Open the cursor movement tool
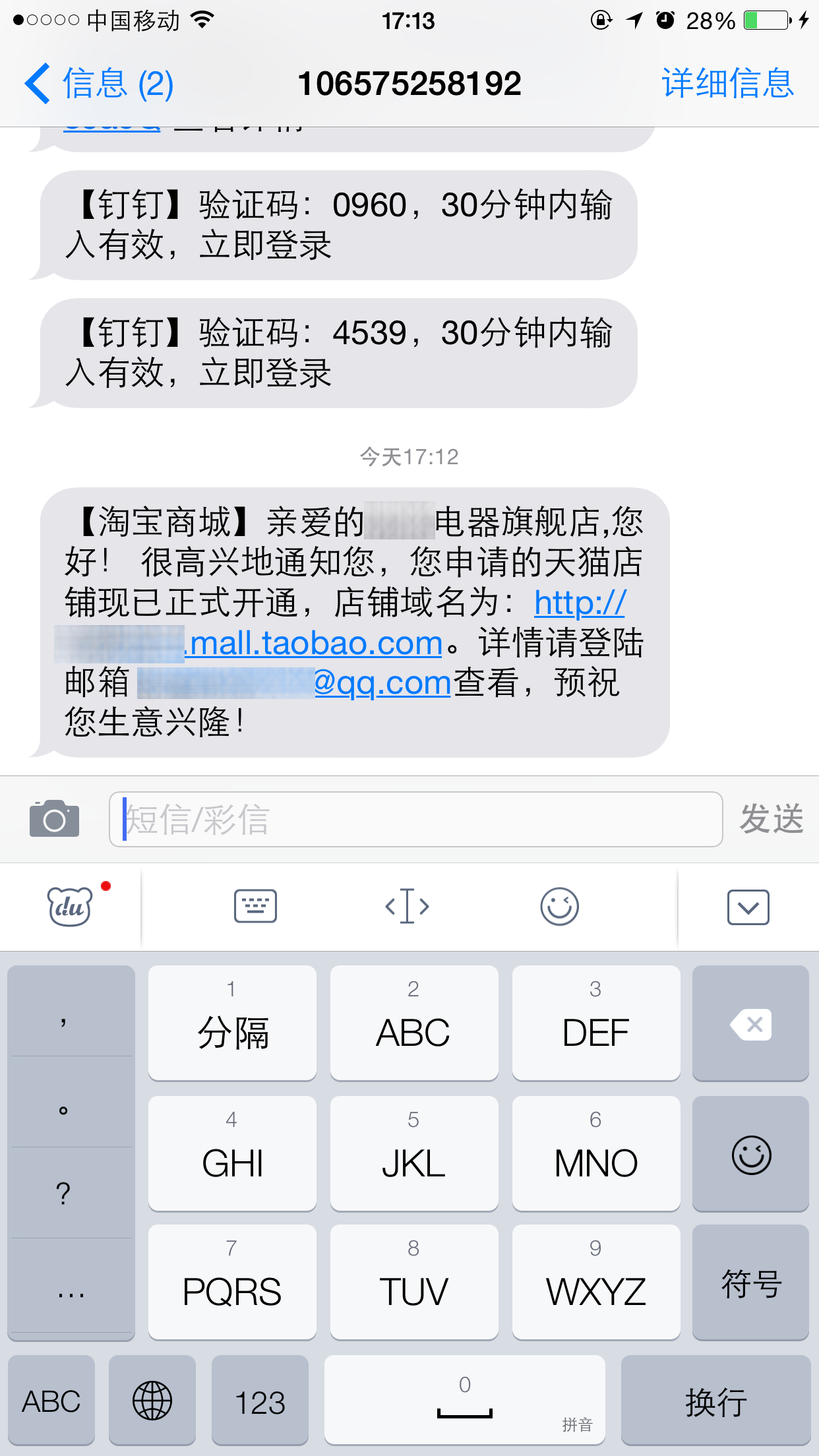 407,907
